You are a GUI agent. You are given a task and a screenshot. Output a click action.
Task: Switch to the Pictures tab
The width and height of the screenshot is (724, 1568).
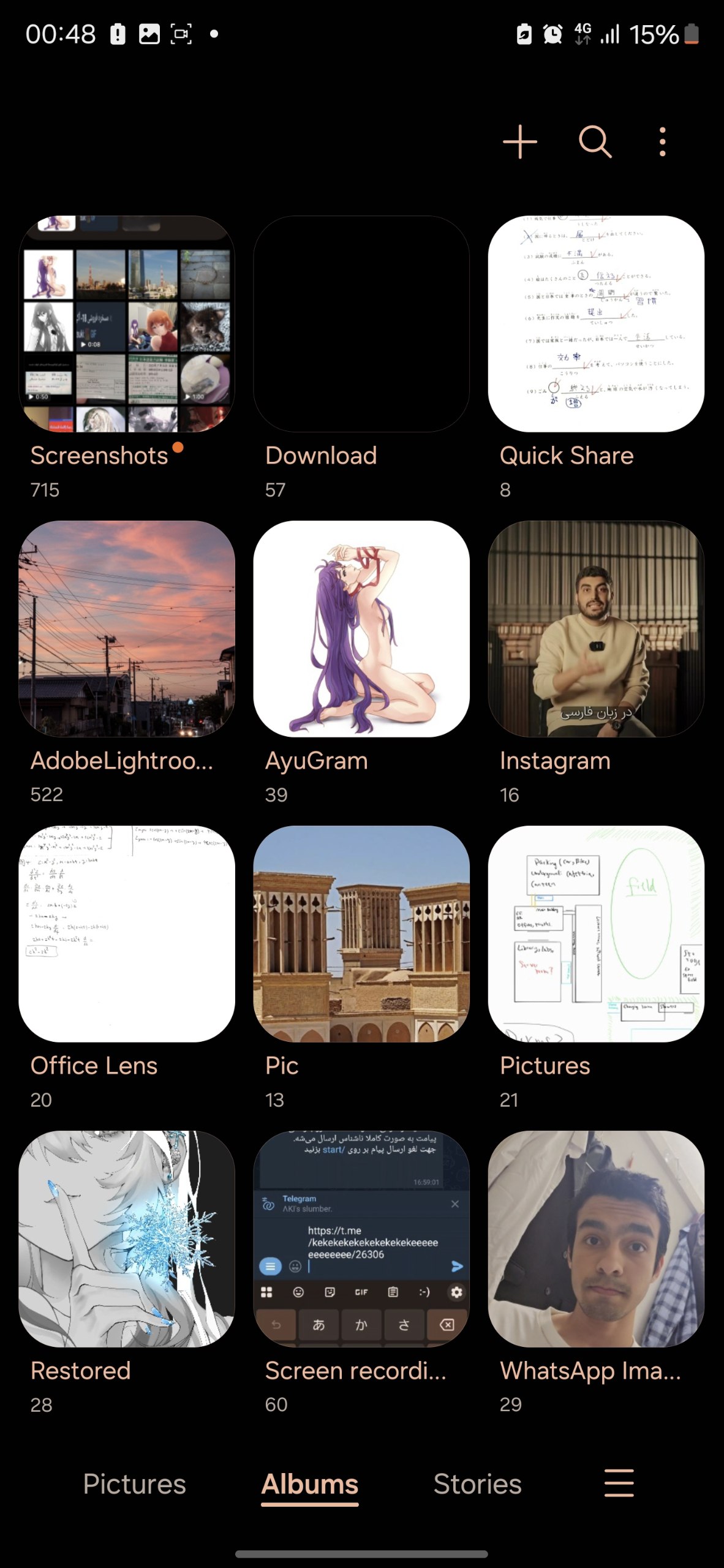coord(134,1483)
